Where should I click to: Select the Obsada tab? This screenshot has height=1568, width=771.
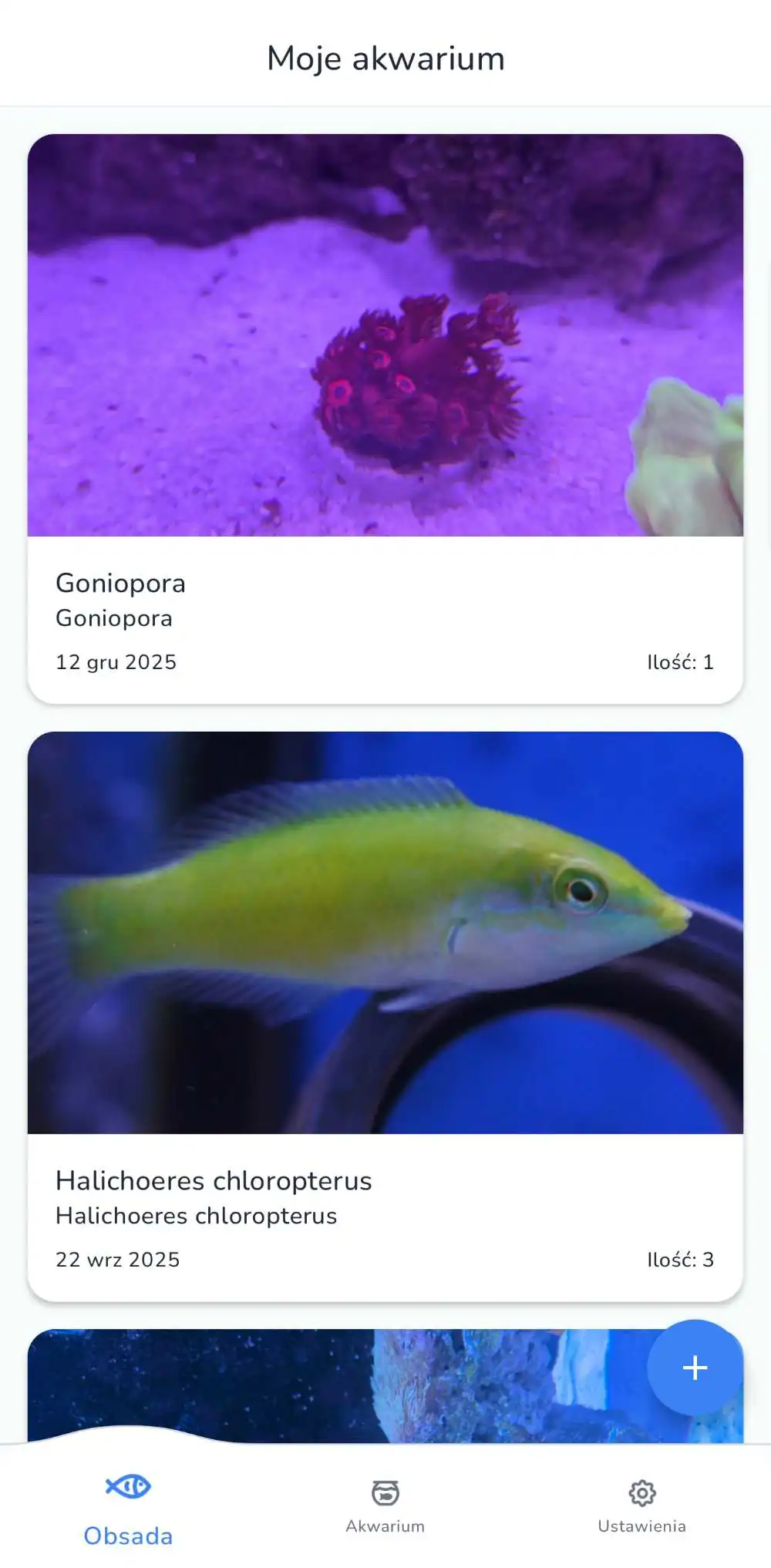(128, 1509)
